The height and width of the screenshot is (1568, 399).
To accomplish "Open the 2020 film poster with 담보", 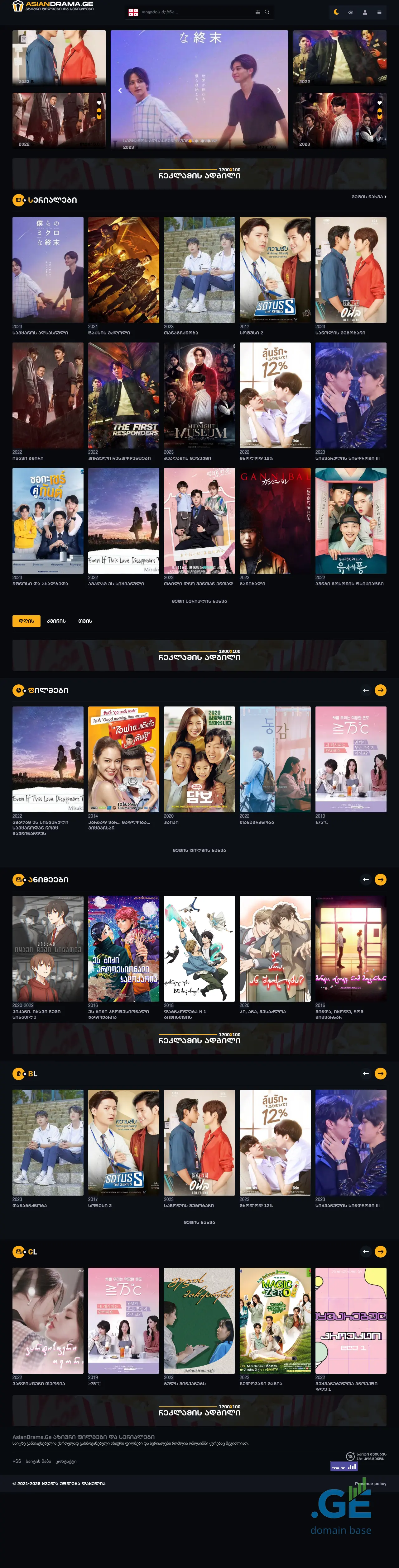I will [x=199, y=759].
